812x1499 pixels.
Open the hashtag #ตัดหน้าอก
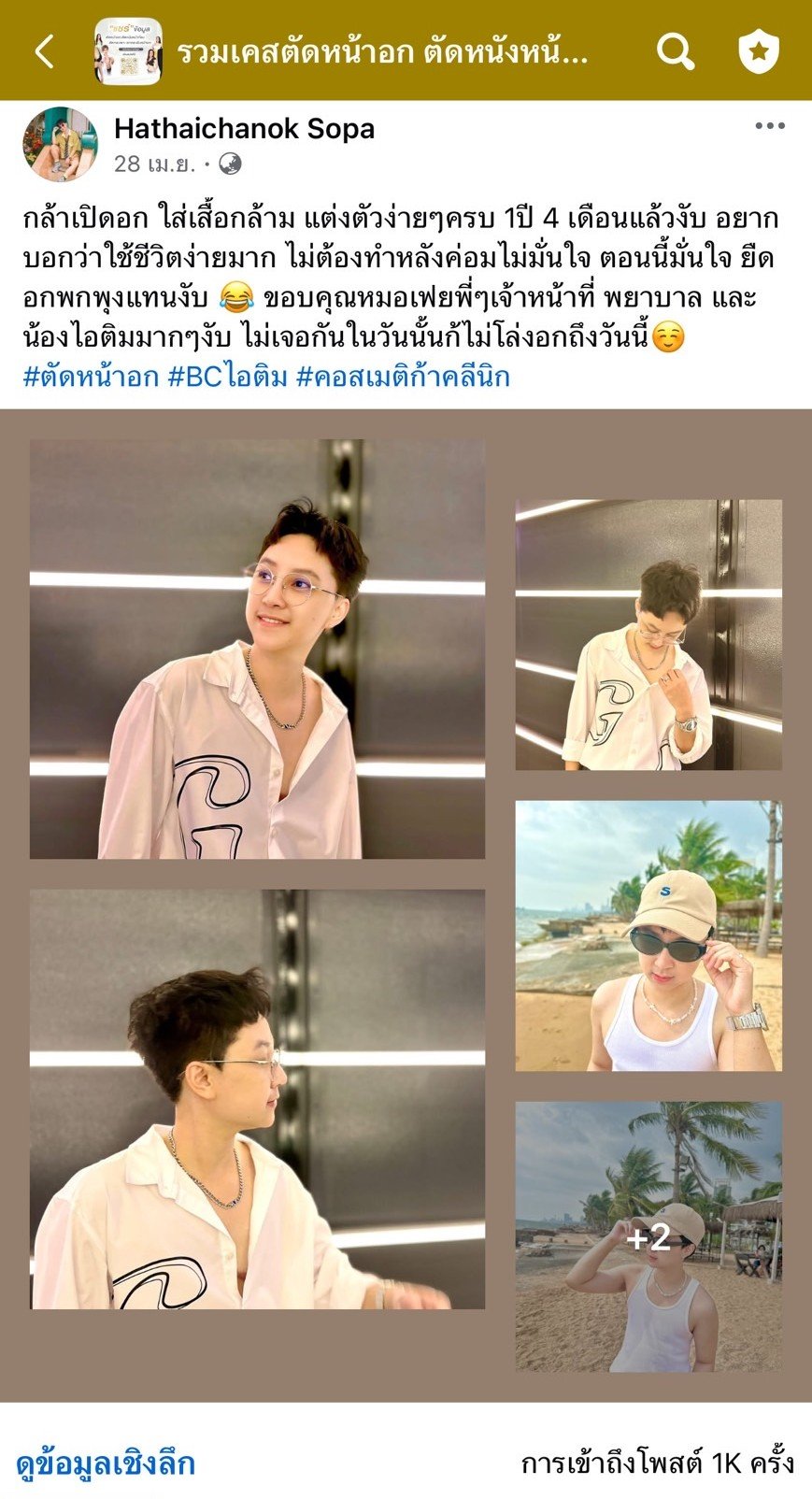(x=91, y=377)
